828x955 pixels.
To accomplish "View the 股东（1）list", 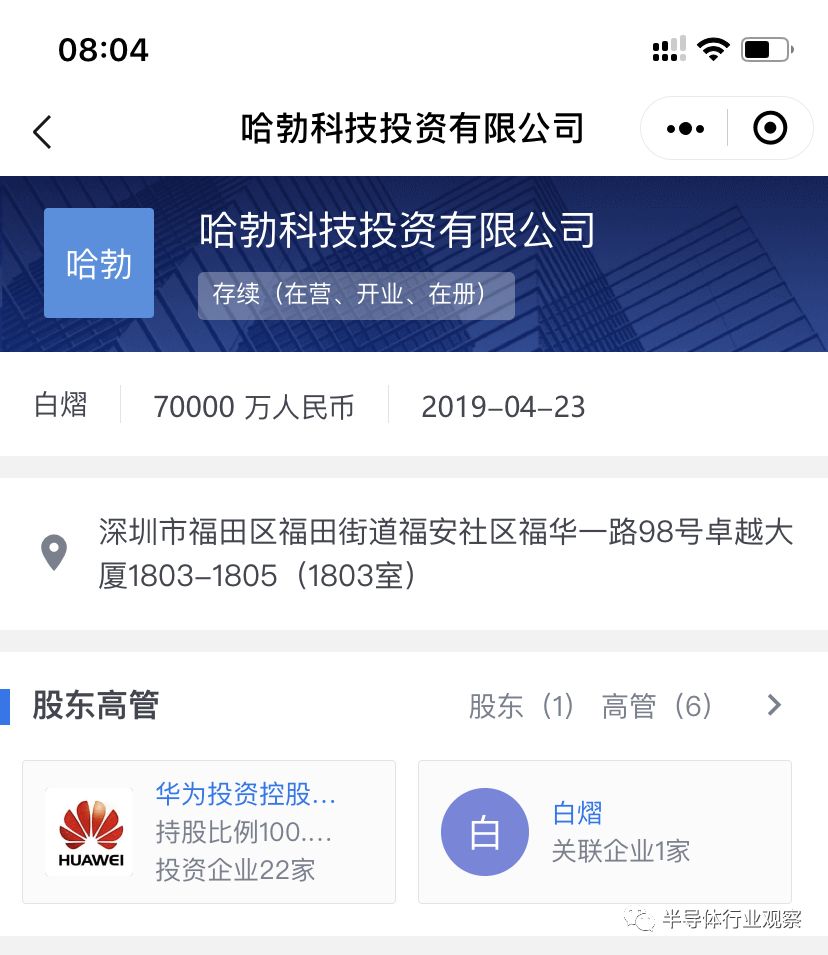I will click(521, 707).
